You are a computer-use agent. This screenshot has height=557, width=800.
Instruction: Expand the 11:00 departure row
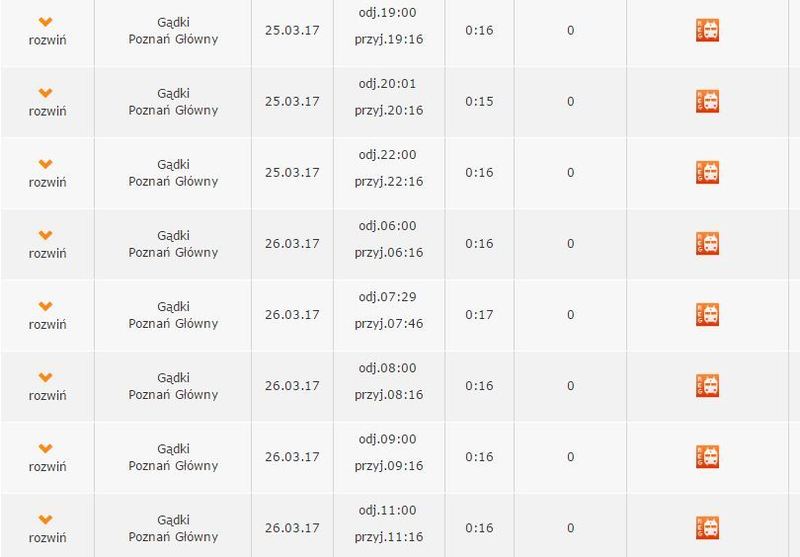pyautogui.click(x=47, y=528)
